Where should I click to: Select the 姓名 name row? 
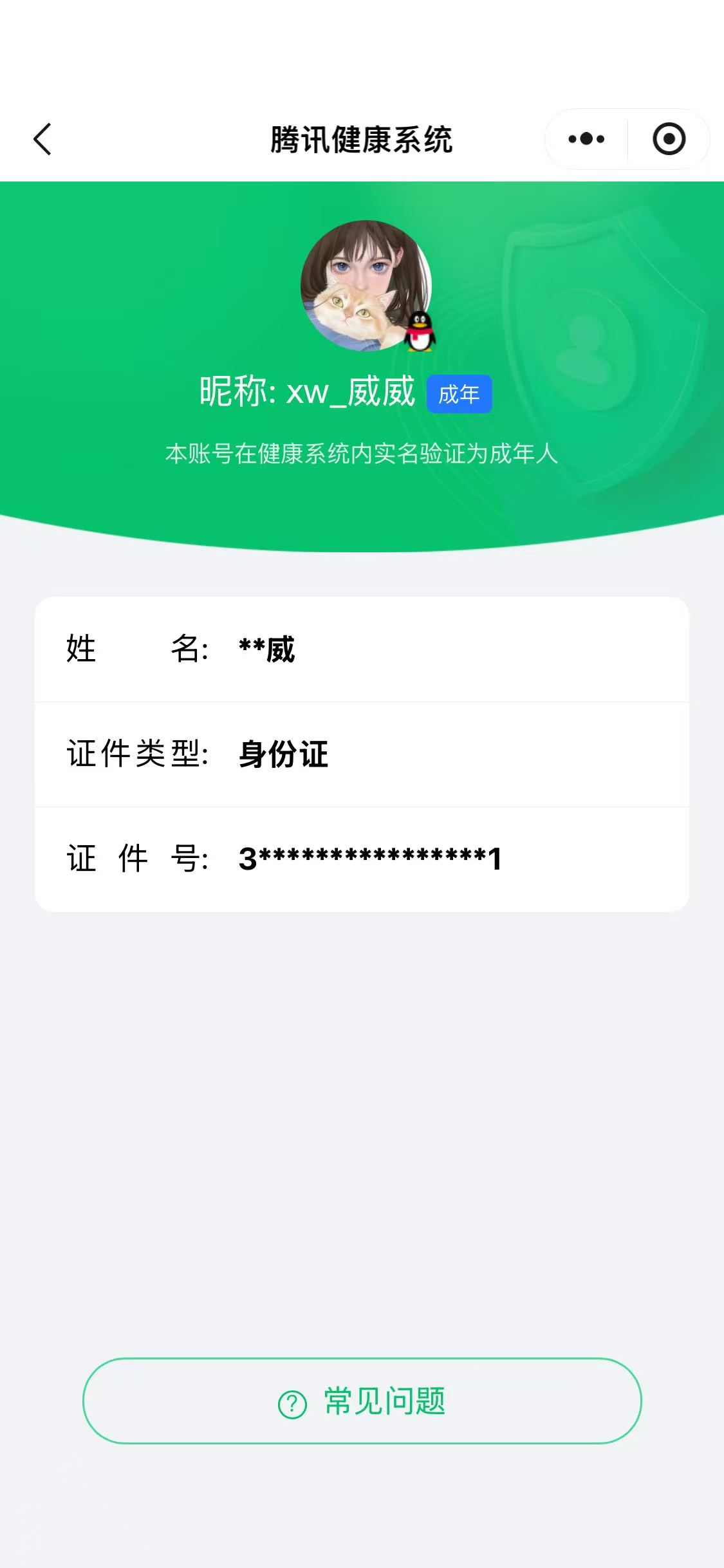tap(362, 649)
